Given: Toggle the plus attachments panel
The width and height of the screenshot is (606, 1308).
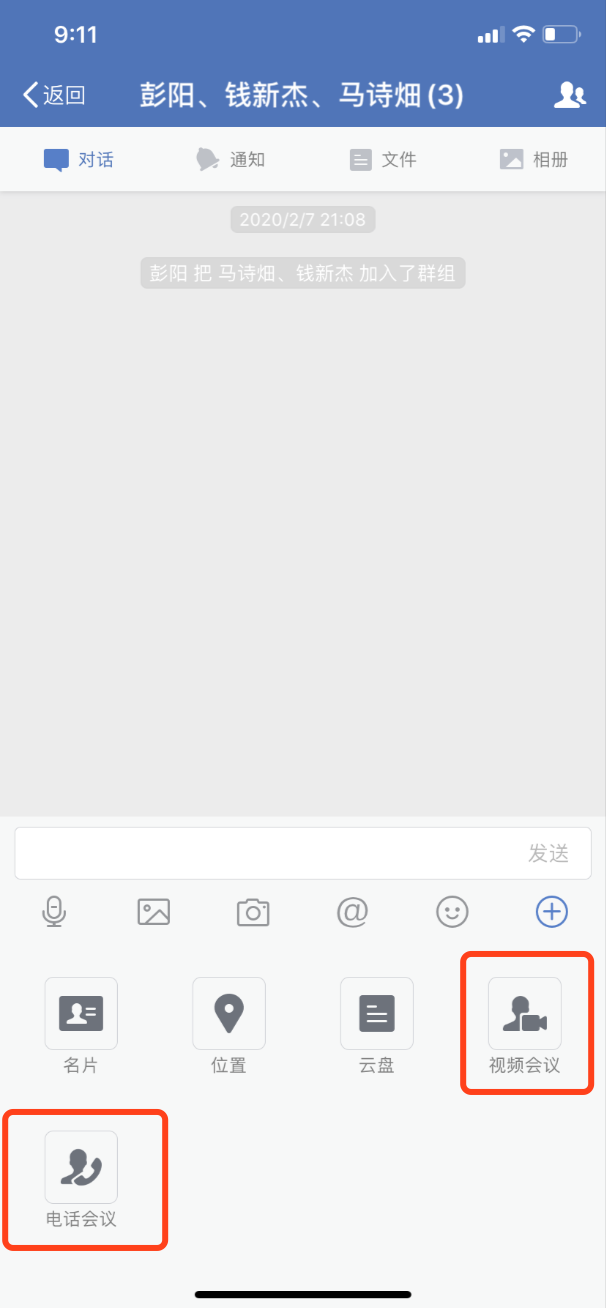Looking at the screenshot, I should 552,912.
